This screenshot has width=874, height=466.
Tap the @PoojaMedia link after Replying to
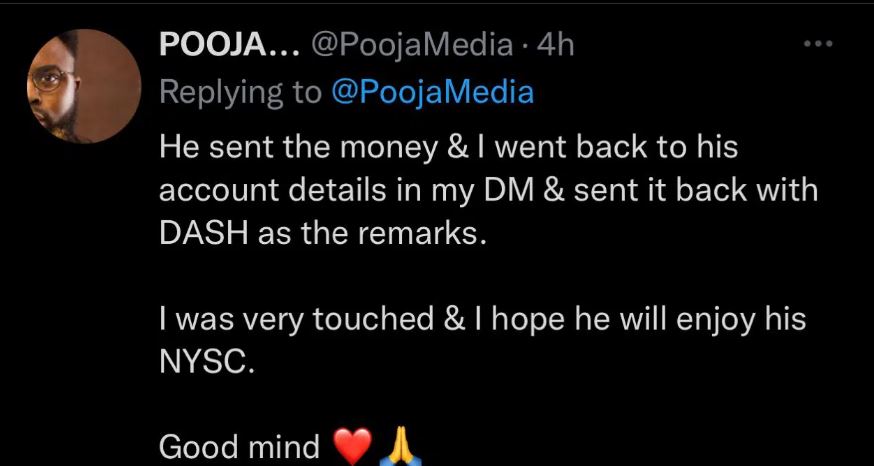(x=431, y=93)
